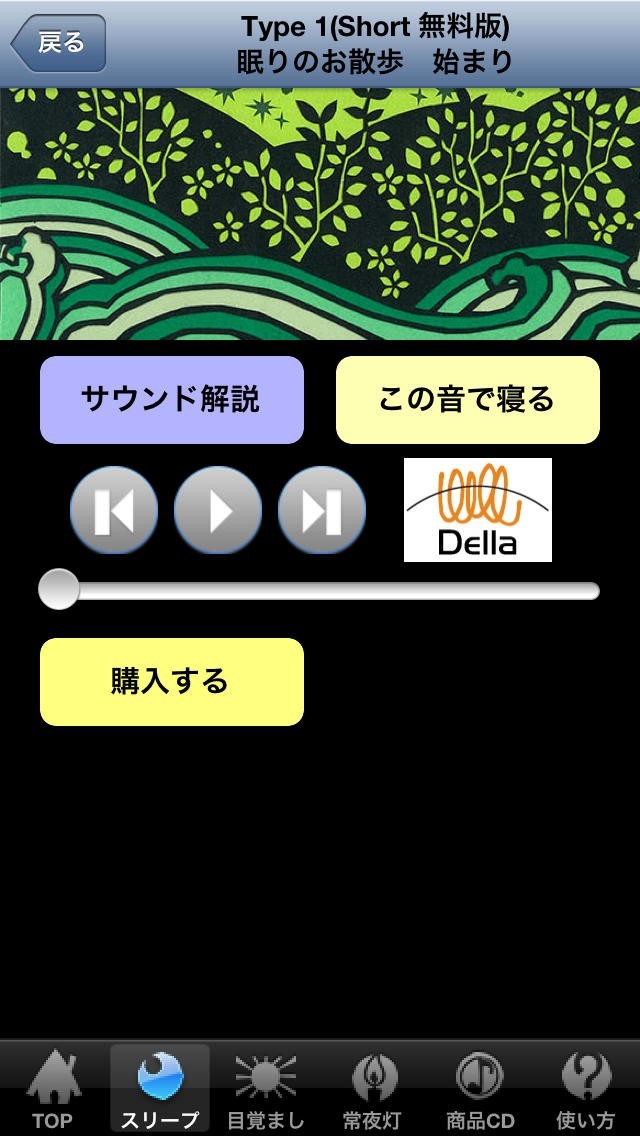Viewport: 640px width, 1136px height.
Task: Skip to the next track
Action: coord(322,510)
